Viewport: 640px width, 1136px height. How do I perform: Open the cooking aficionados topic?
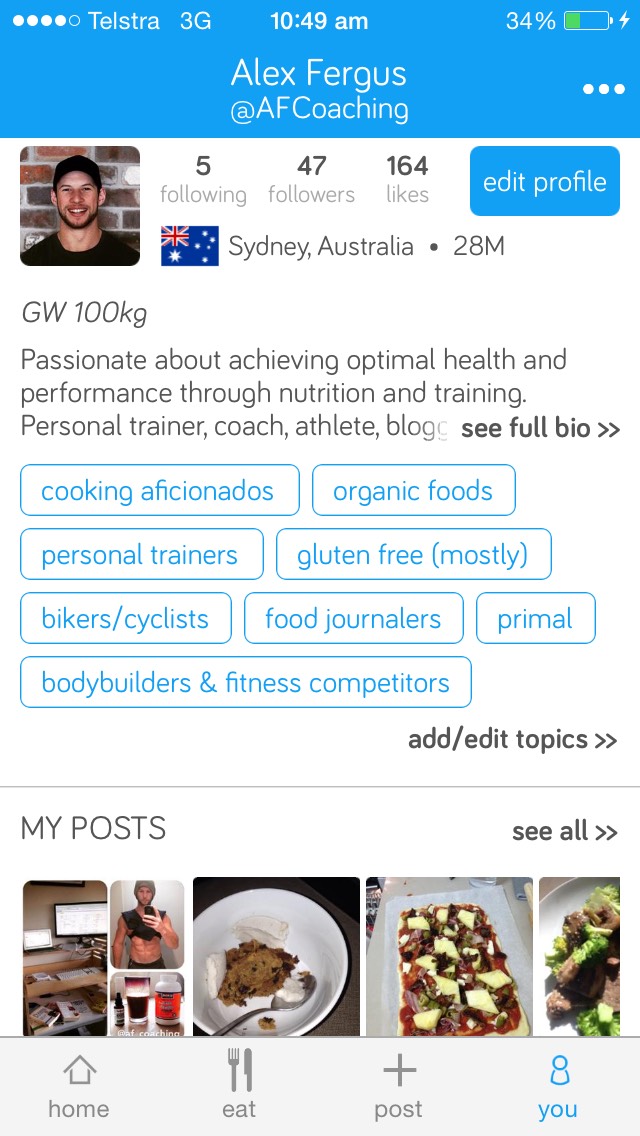click(x=158, y=490)
